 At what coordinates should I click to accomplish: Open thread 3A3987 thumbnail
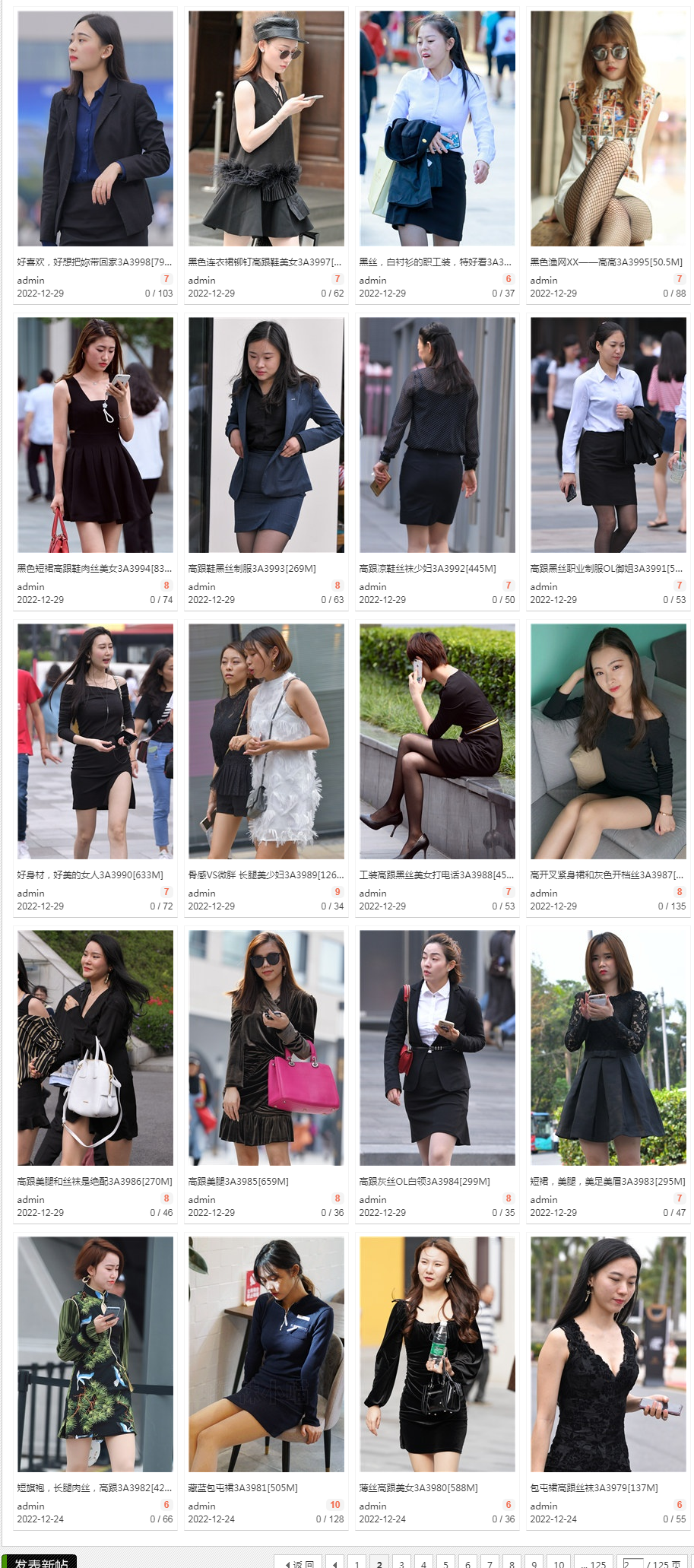point(608,741)
